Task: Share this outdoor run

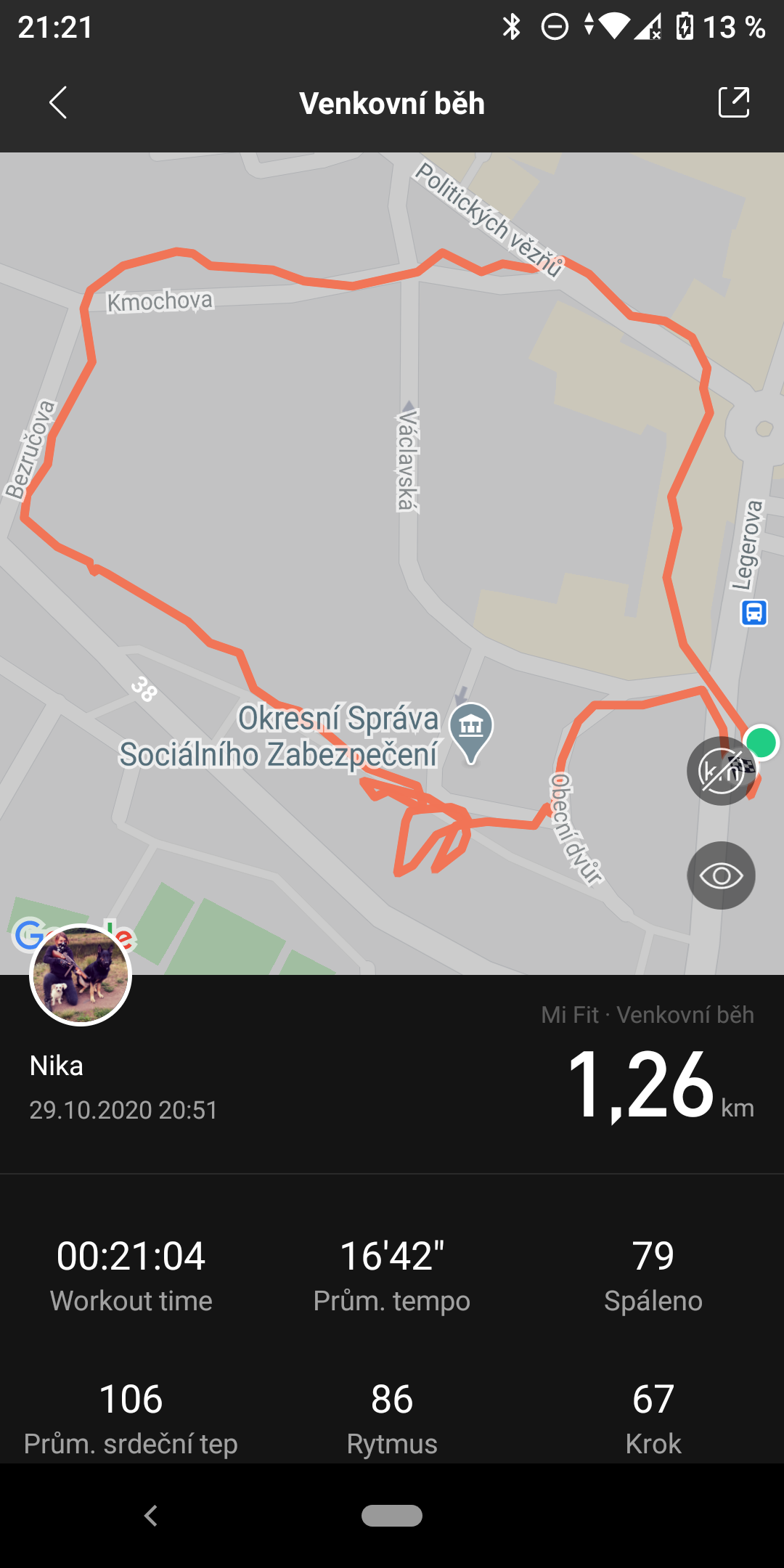Action: point(734,102)
